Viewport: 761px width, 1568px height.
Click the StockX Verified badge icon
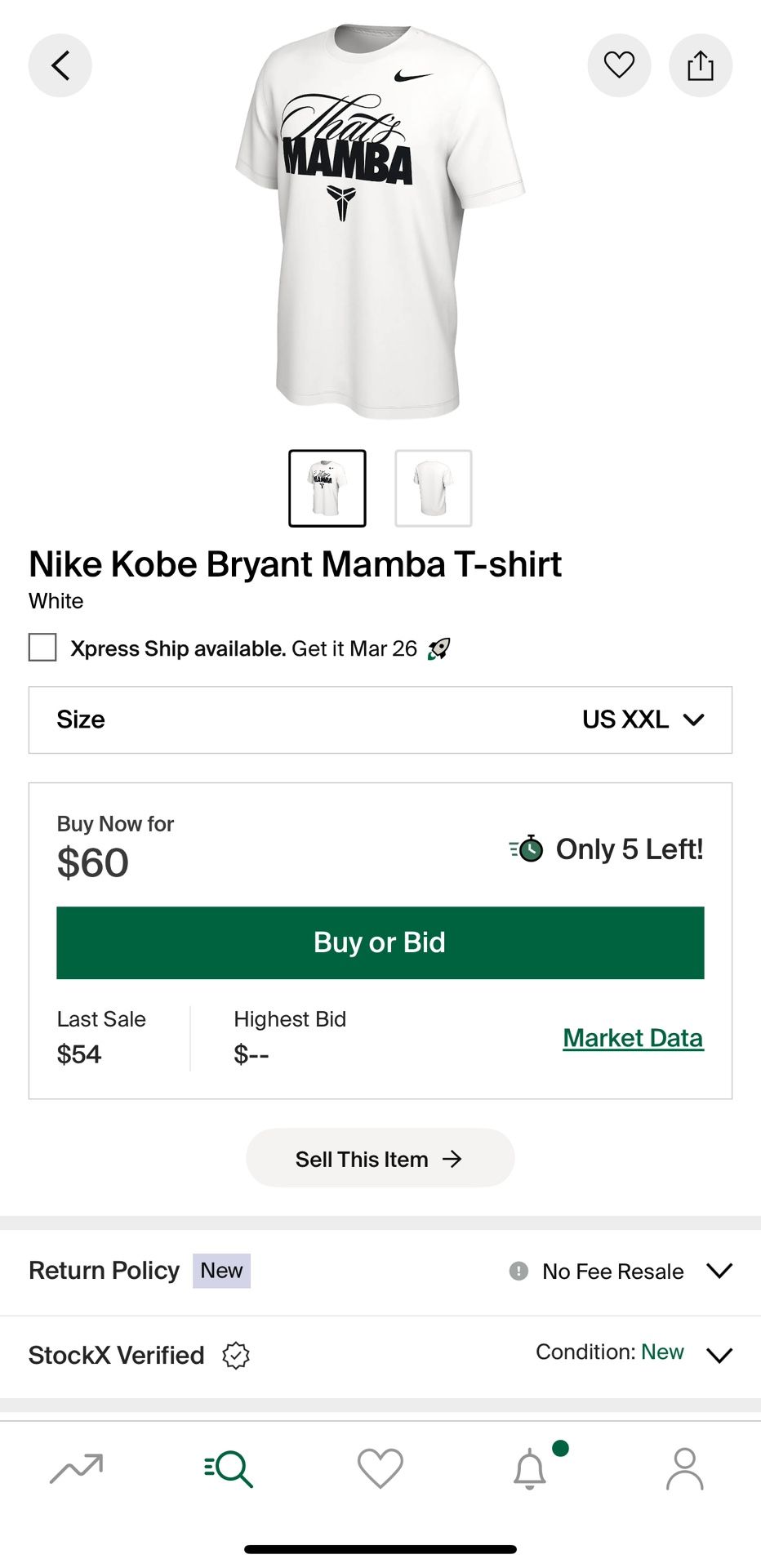tap(236, 1355)
